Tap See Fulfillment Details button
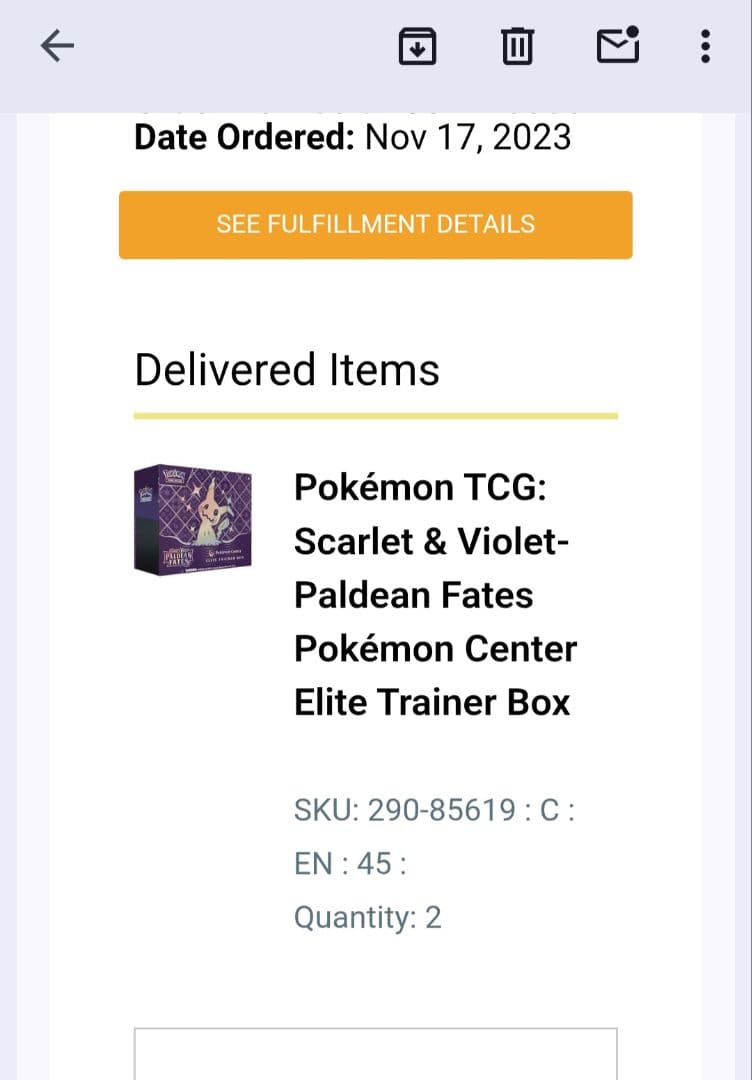This screenshot has height=1080, width=752. pyautogui.click(x=375, y=224)
